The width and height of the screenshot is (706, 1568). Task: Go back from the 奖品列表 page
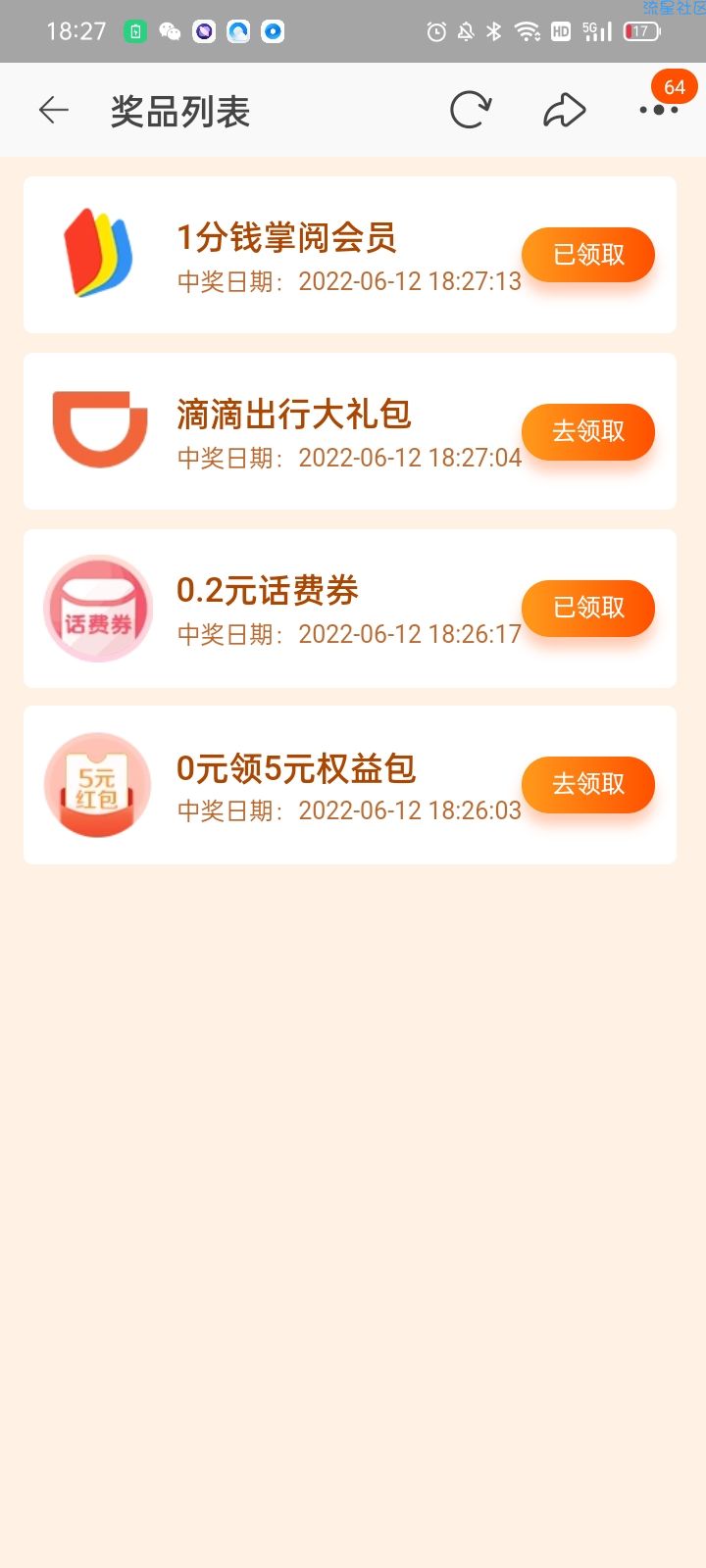click(x=54, y=111)
